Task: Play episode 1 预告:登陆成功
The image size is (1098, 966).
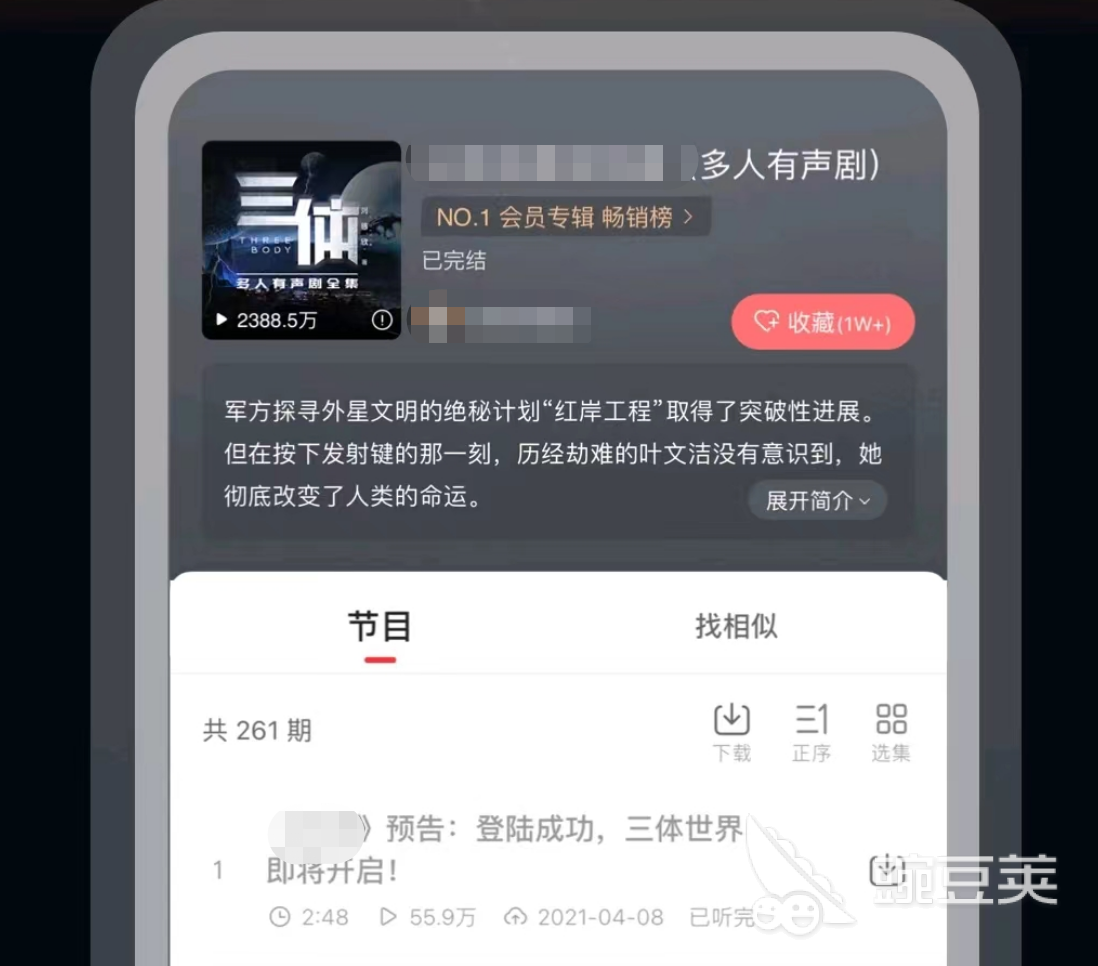Action: pos(505,850)
